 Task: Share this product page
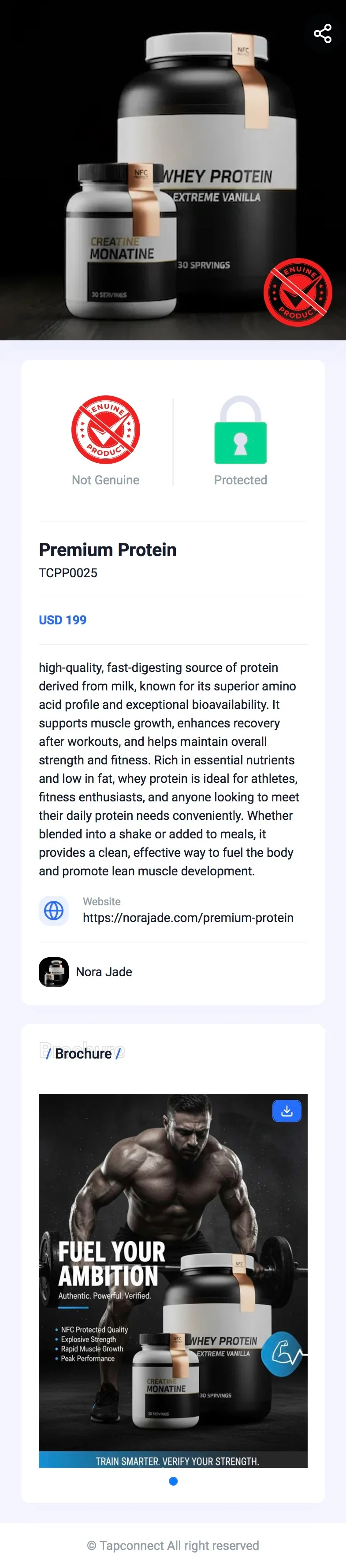[322, 33]
